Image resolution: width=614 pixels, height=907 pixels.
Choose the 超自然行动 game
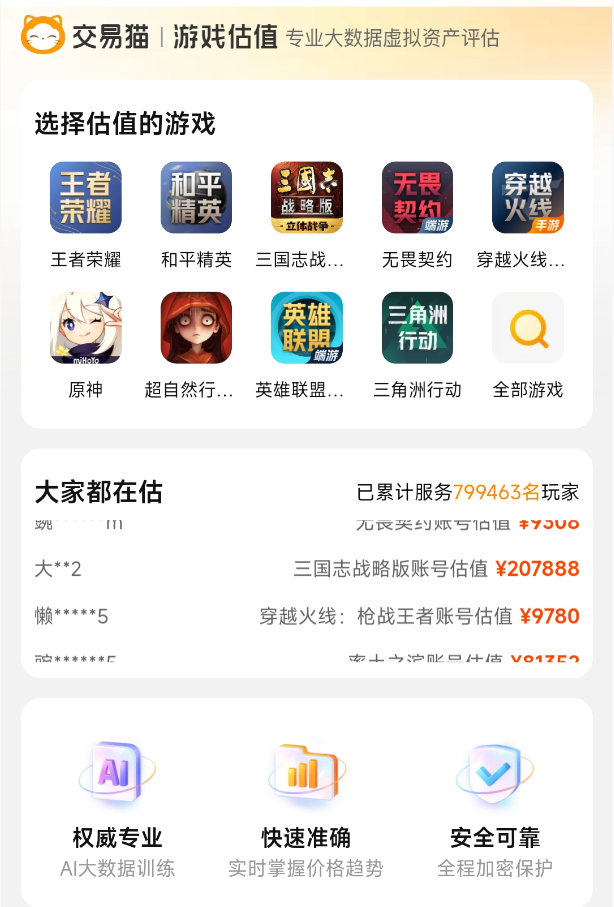coord(196,328)
